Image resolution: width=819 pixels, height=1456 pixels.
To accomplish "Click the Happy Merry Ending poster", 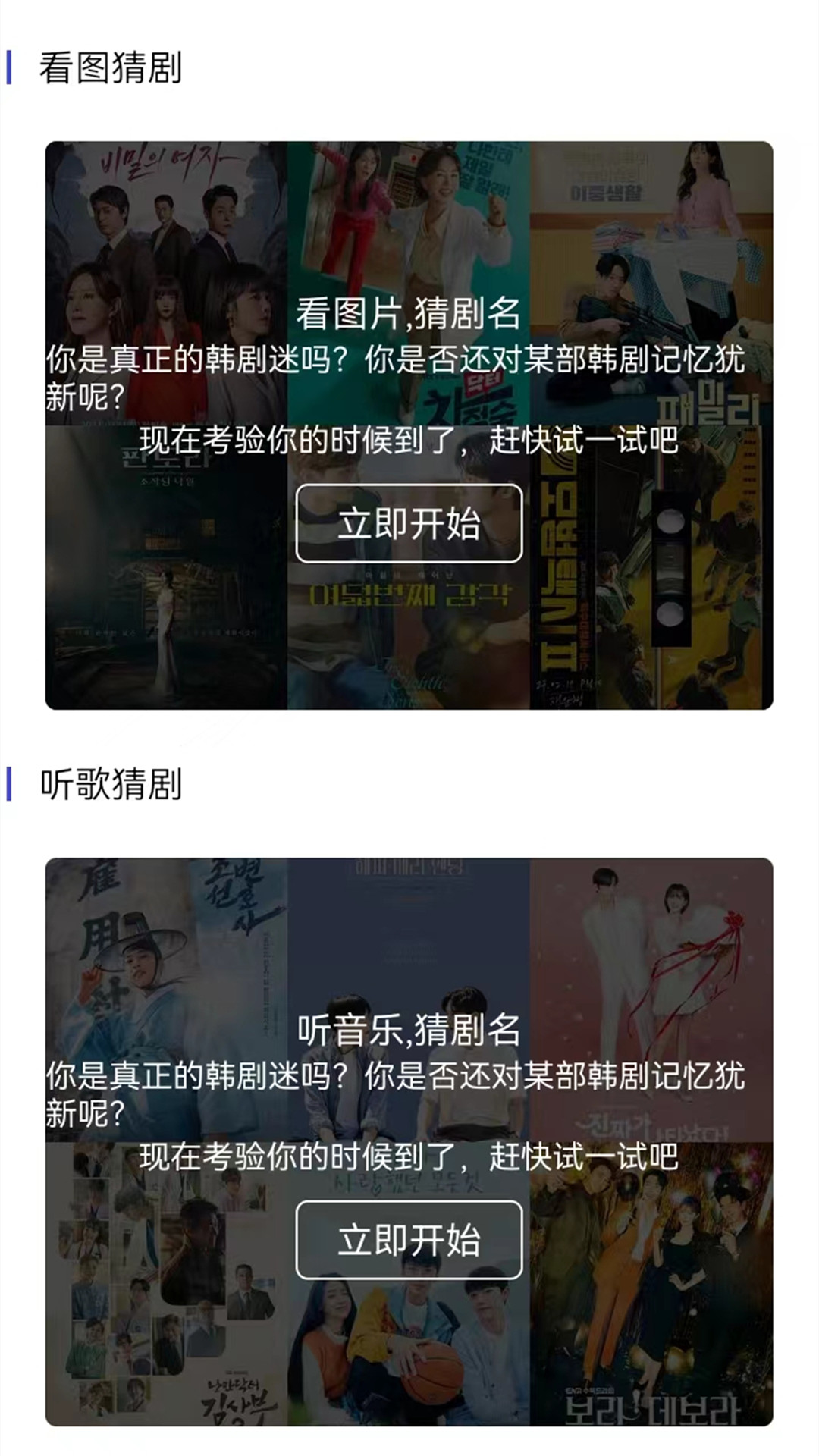I will pyautogui.click(x=409, y=933).
